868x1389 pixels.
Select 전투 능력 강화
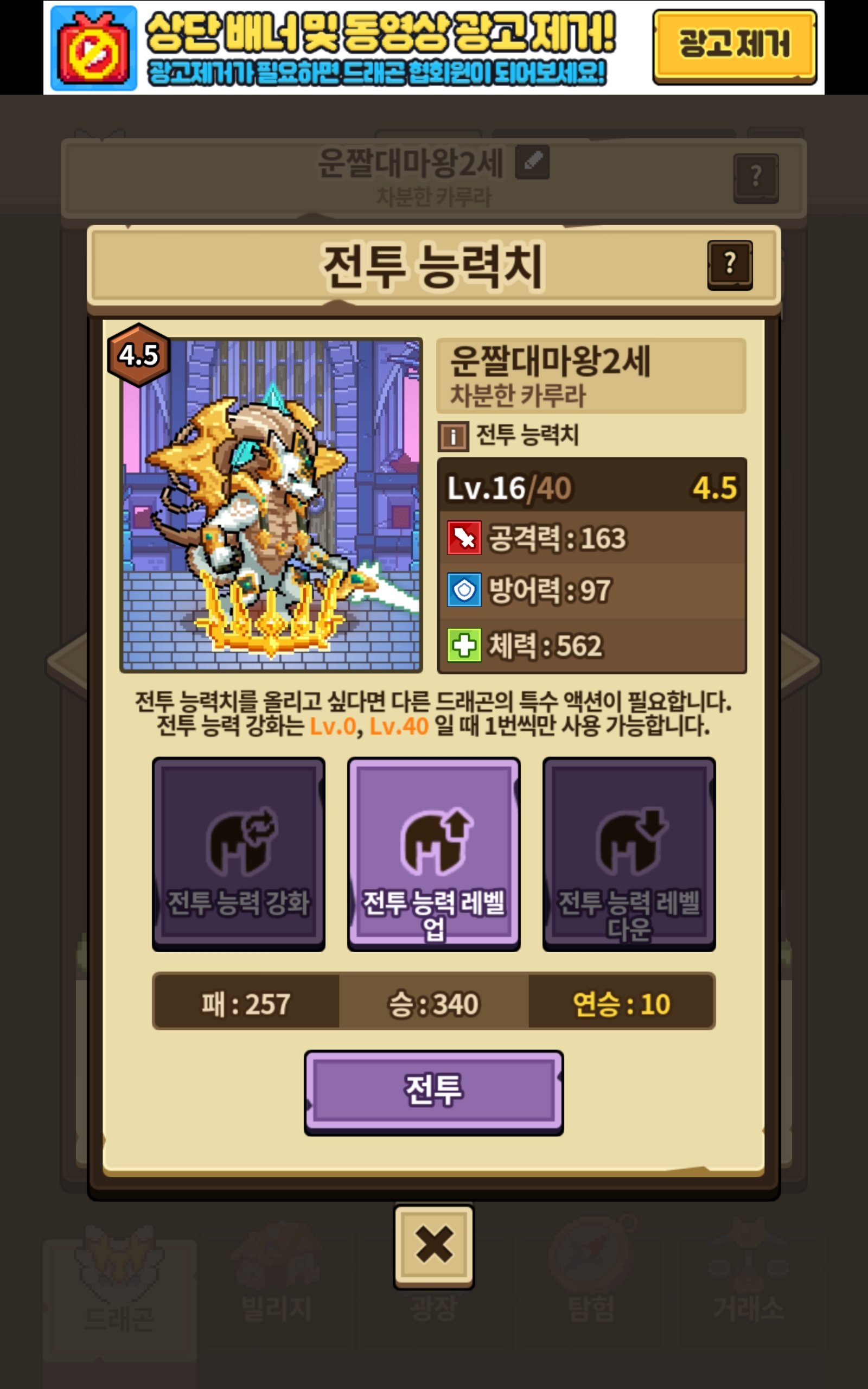point(239,854)
